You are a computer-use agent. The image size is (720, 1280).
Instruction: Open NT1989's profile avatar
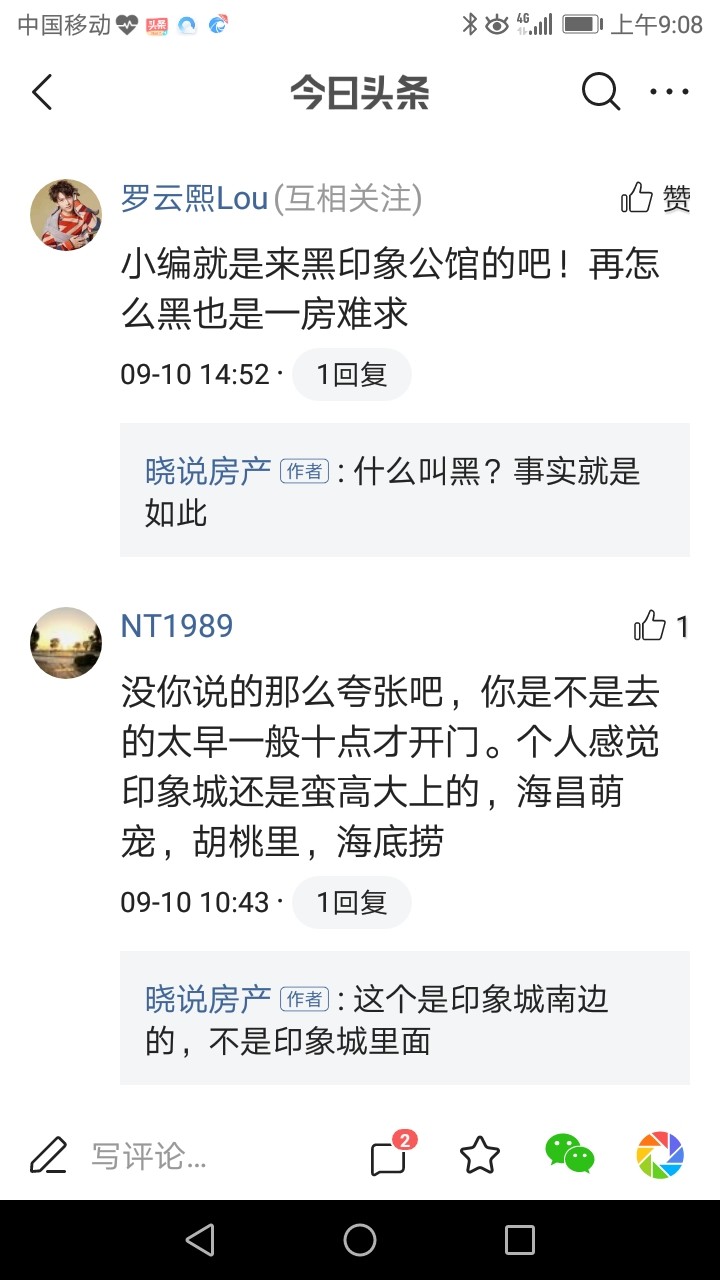point(66,643)
